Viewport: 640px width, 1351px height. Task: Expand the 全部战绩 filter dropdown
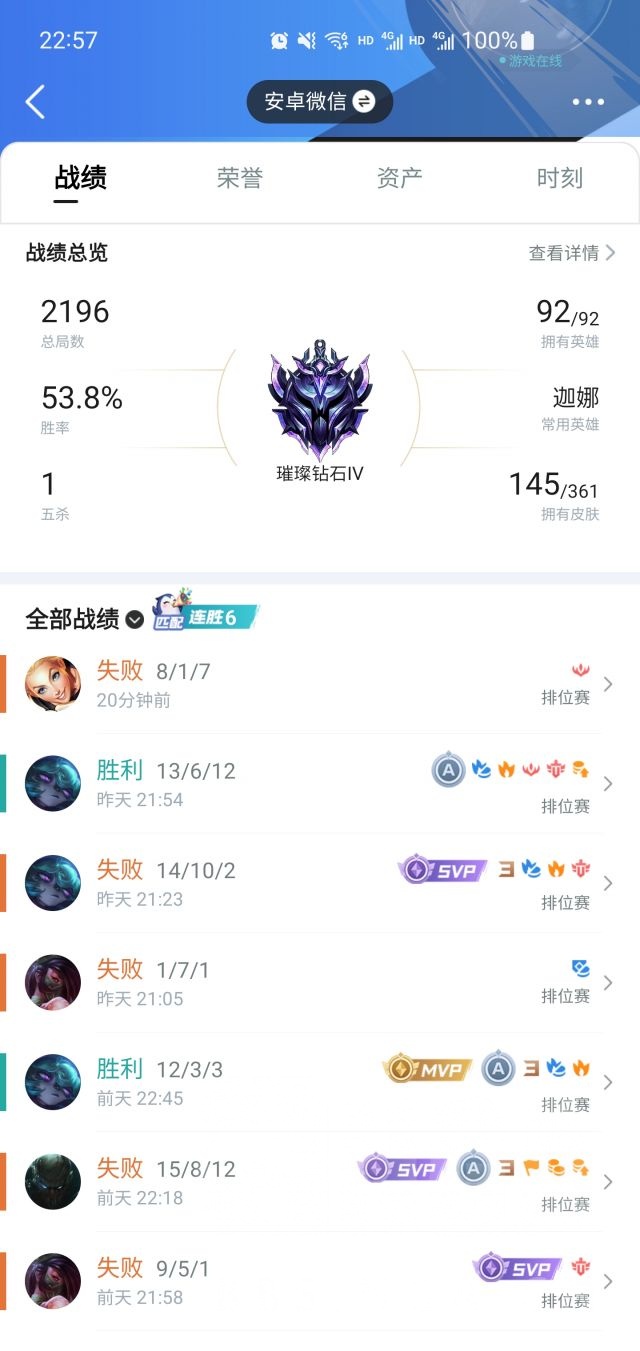[x=135, y=620]
